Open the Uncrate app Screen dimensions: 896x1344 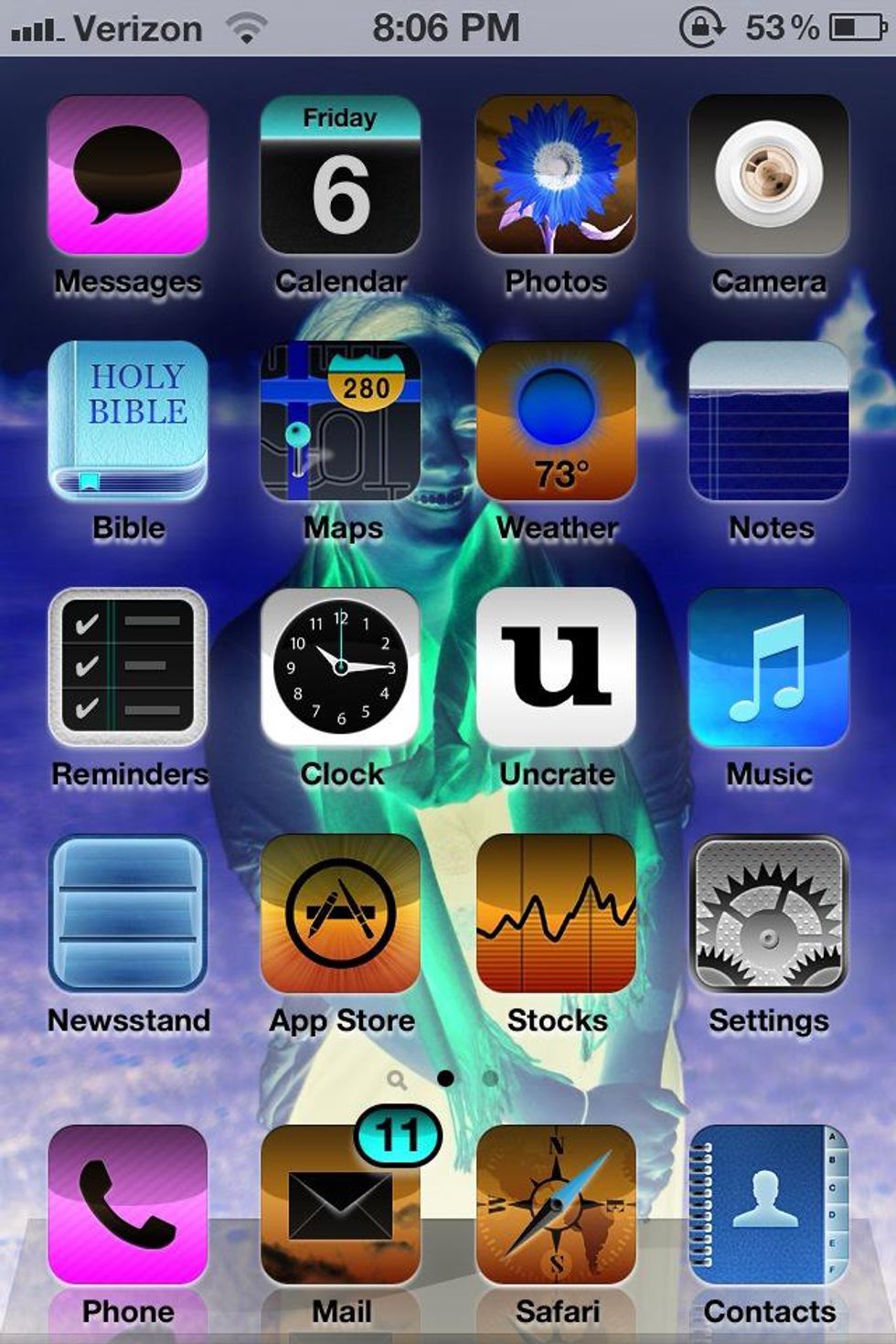tap(555, 667)
